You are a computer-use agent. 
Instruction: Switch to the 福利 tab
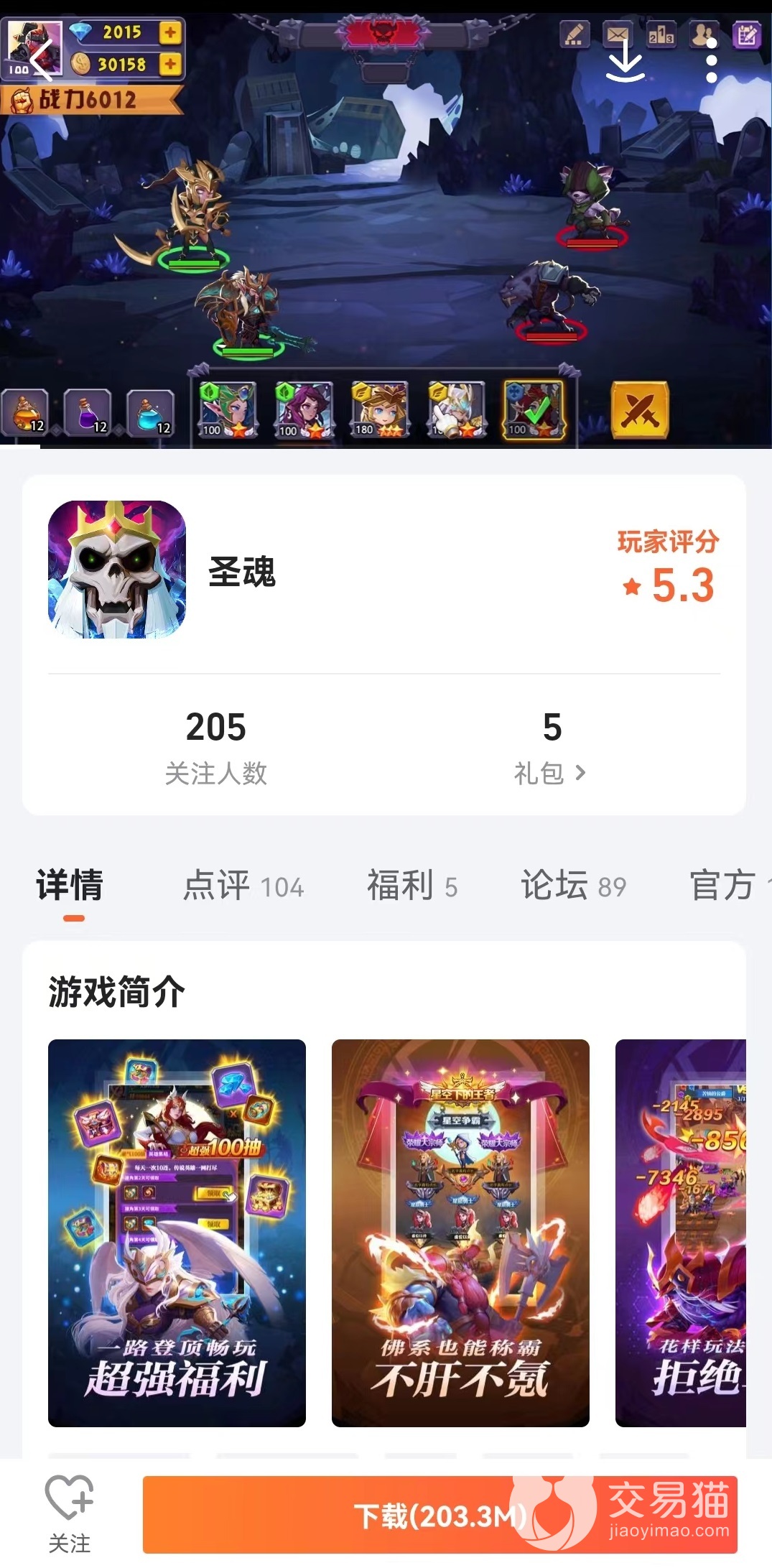pyautogui.click(x=411, y=885)
